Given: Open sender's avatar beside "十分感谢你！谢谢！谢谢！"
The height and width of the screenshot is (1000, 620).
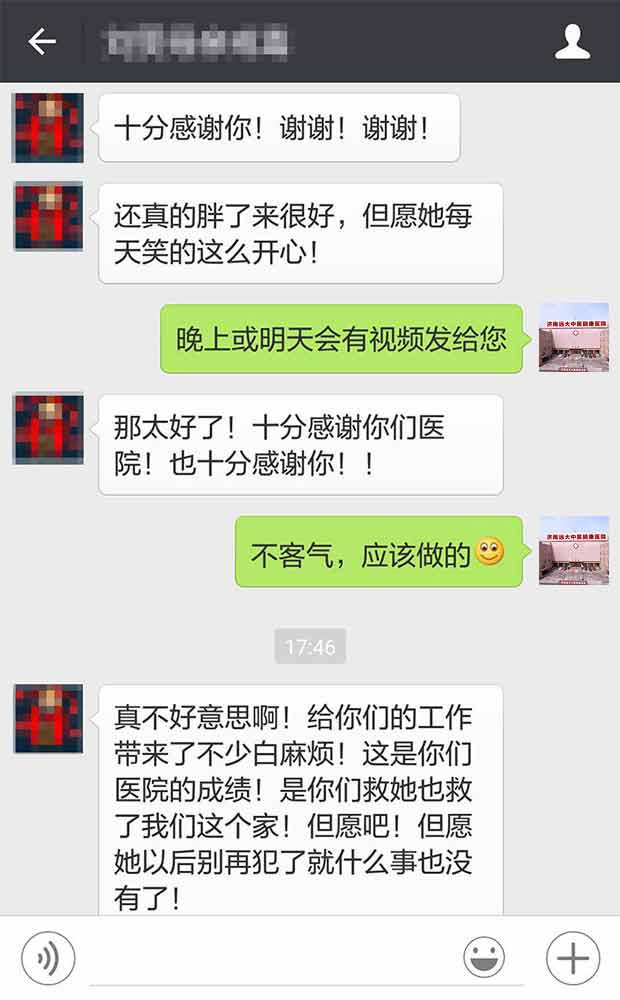Looking at the screenshot, I should [x=48, y=128].
